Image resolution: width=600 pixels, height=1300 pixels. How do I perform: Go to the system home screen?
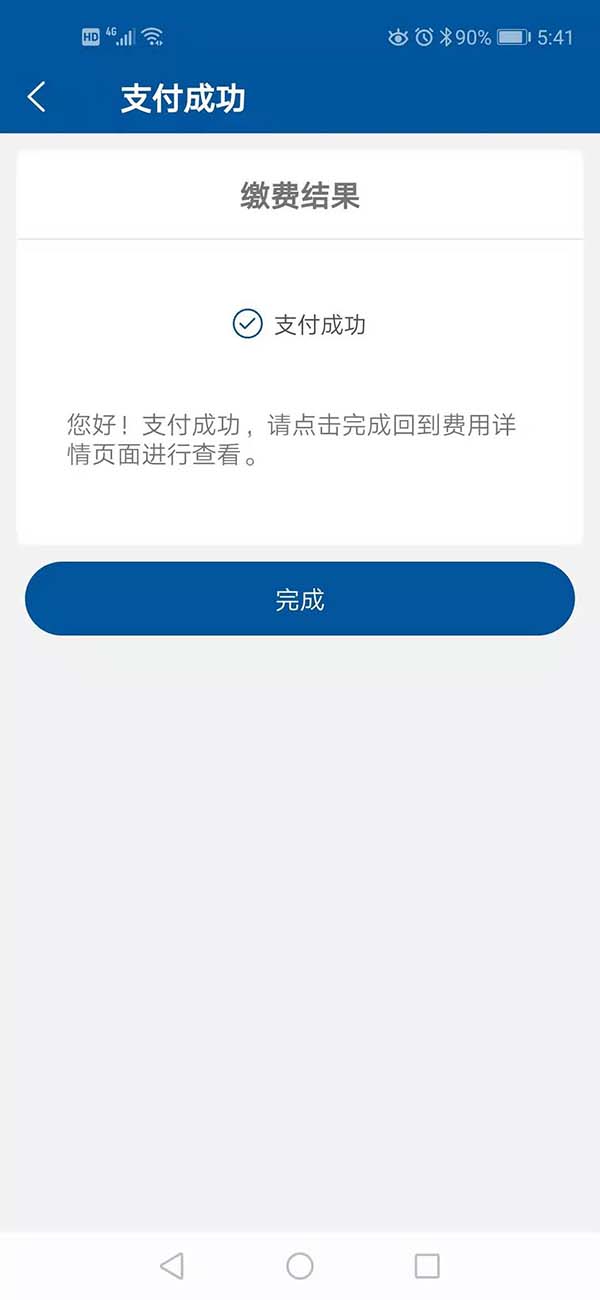click(x=300, y=1266)
